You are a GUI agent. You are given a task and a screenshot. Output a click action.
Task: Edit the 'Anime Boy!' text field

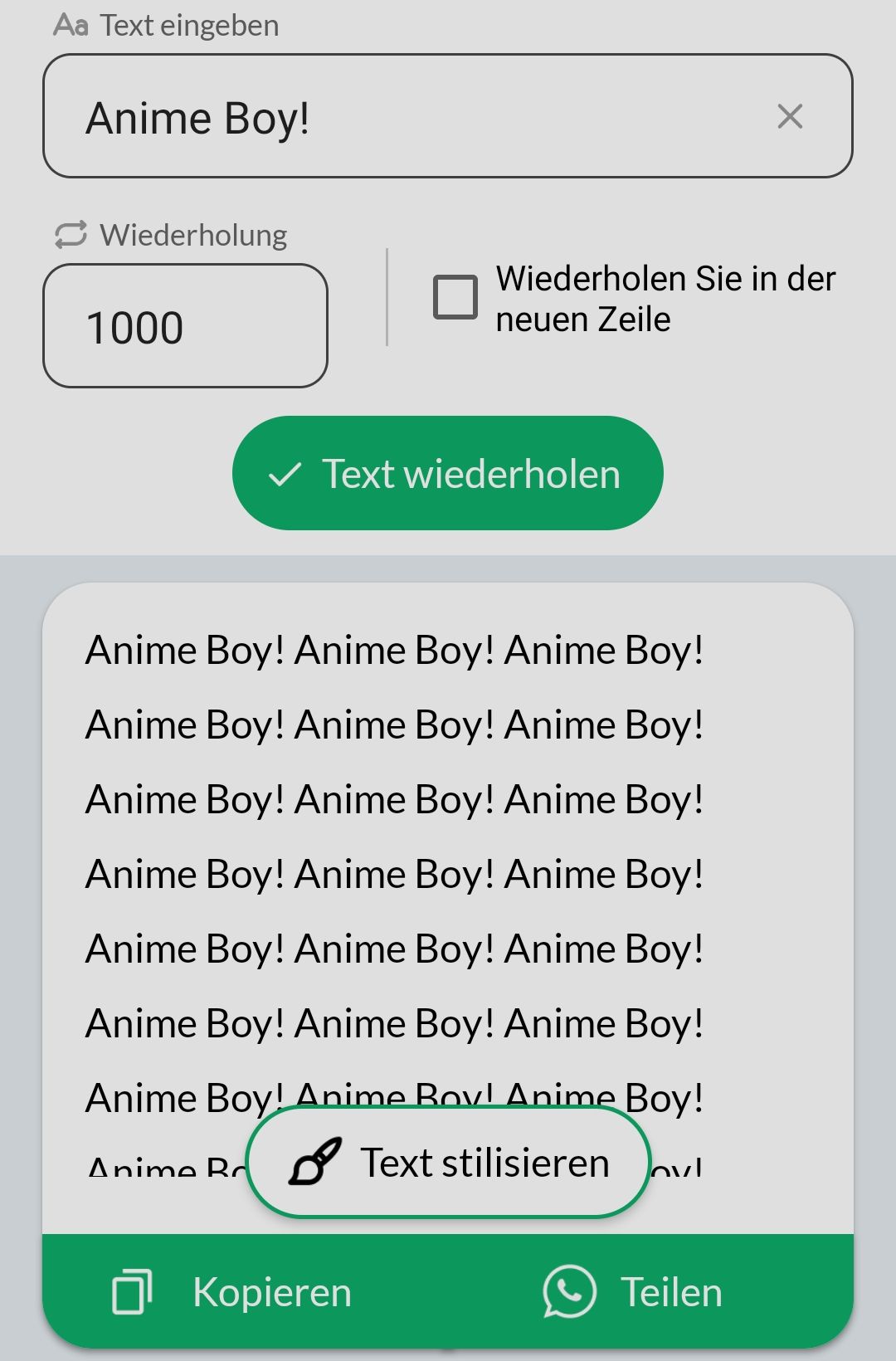coord(398,117)
